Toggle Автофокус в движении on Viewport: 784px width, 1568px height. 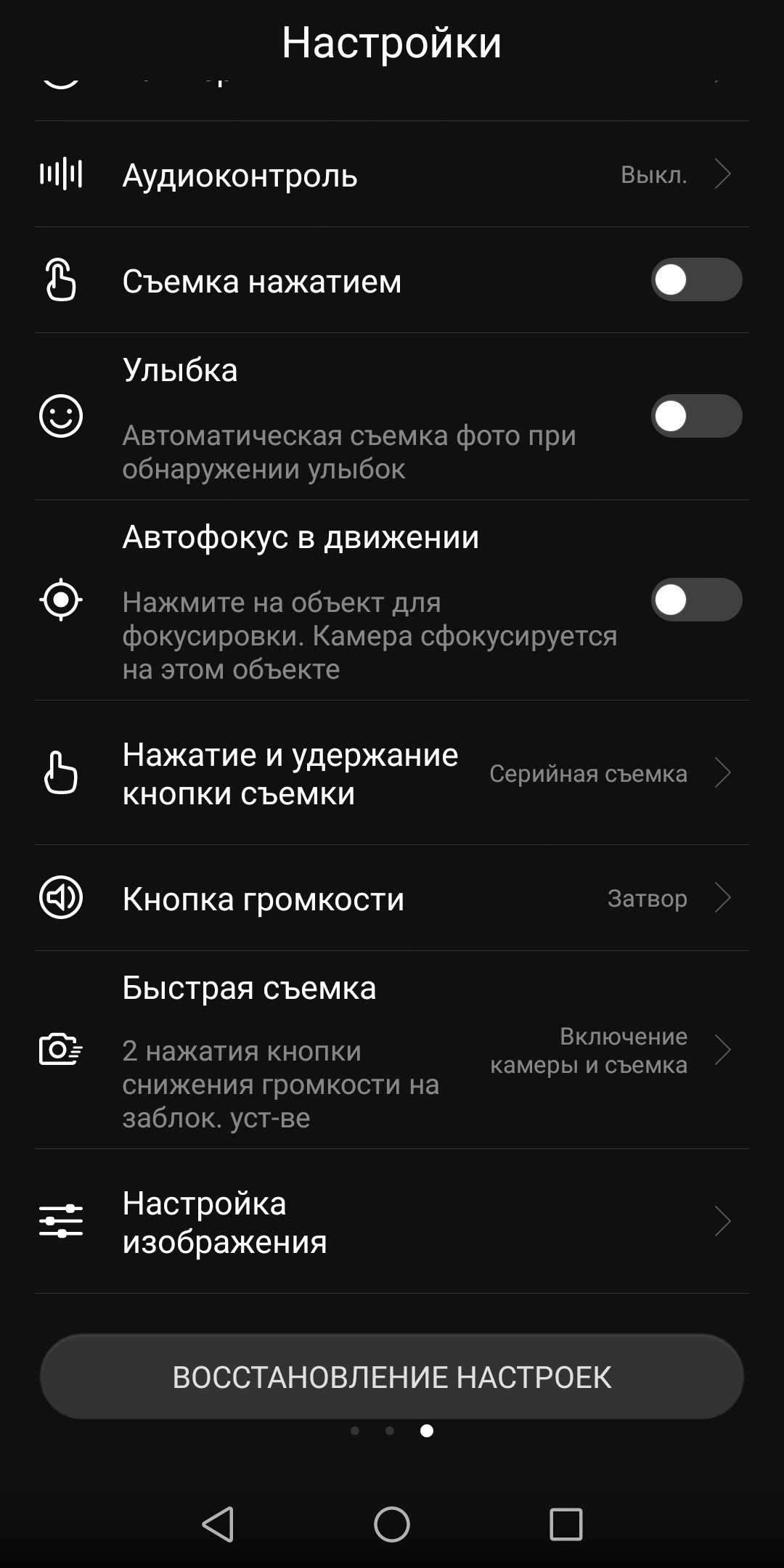tap(696, 600)
